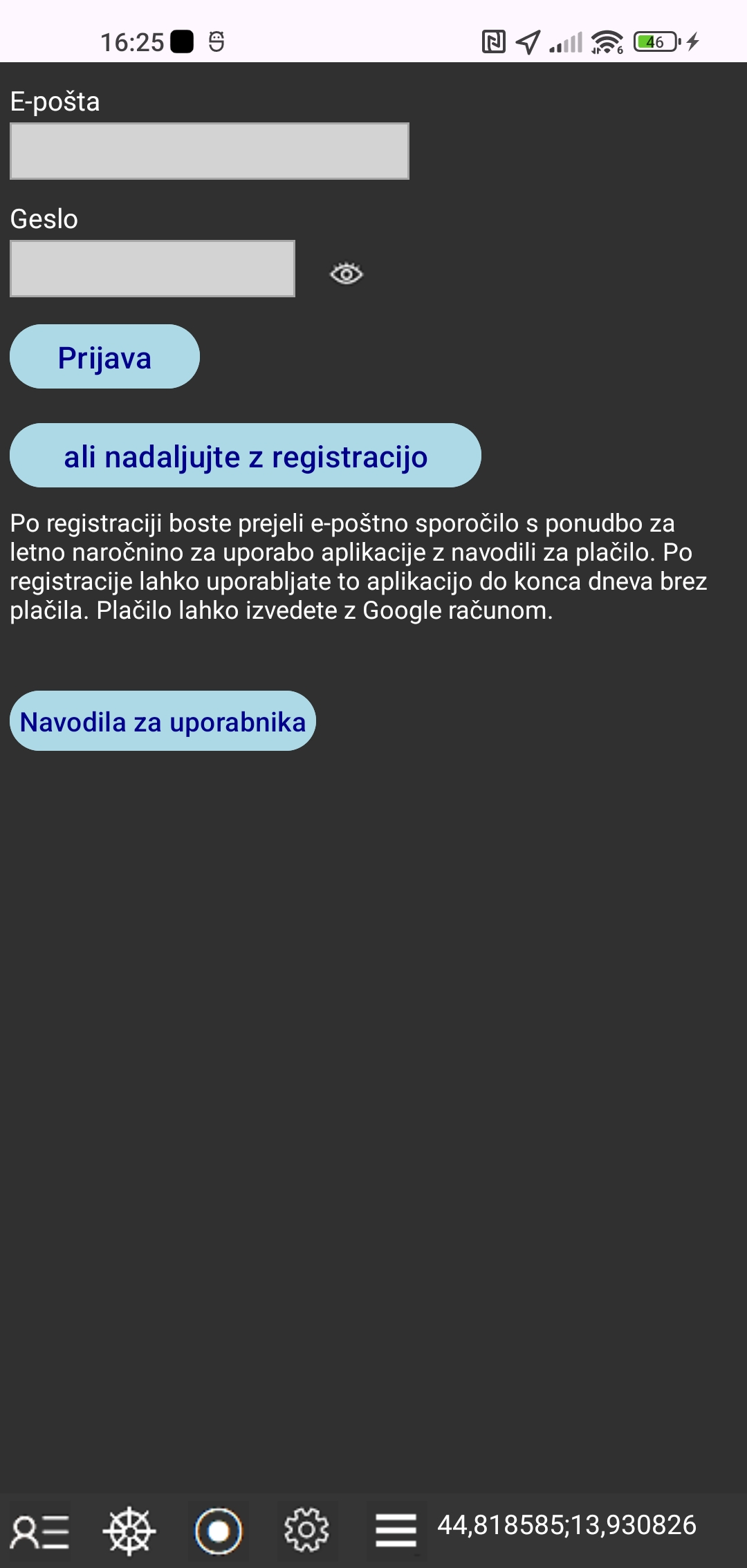Image resolution: width=747 pixels, height=1568 pixels.
Task: Open Navodila za uporabnika
Action: [x=163, y=721]
